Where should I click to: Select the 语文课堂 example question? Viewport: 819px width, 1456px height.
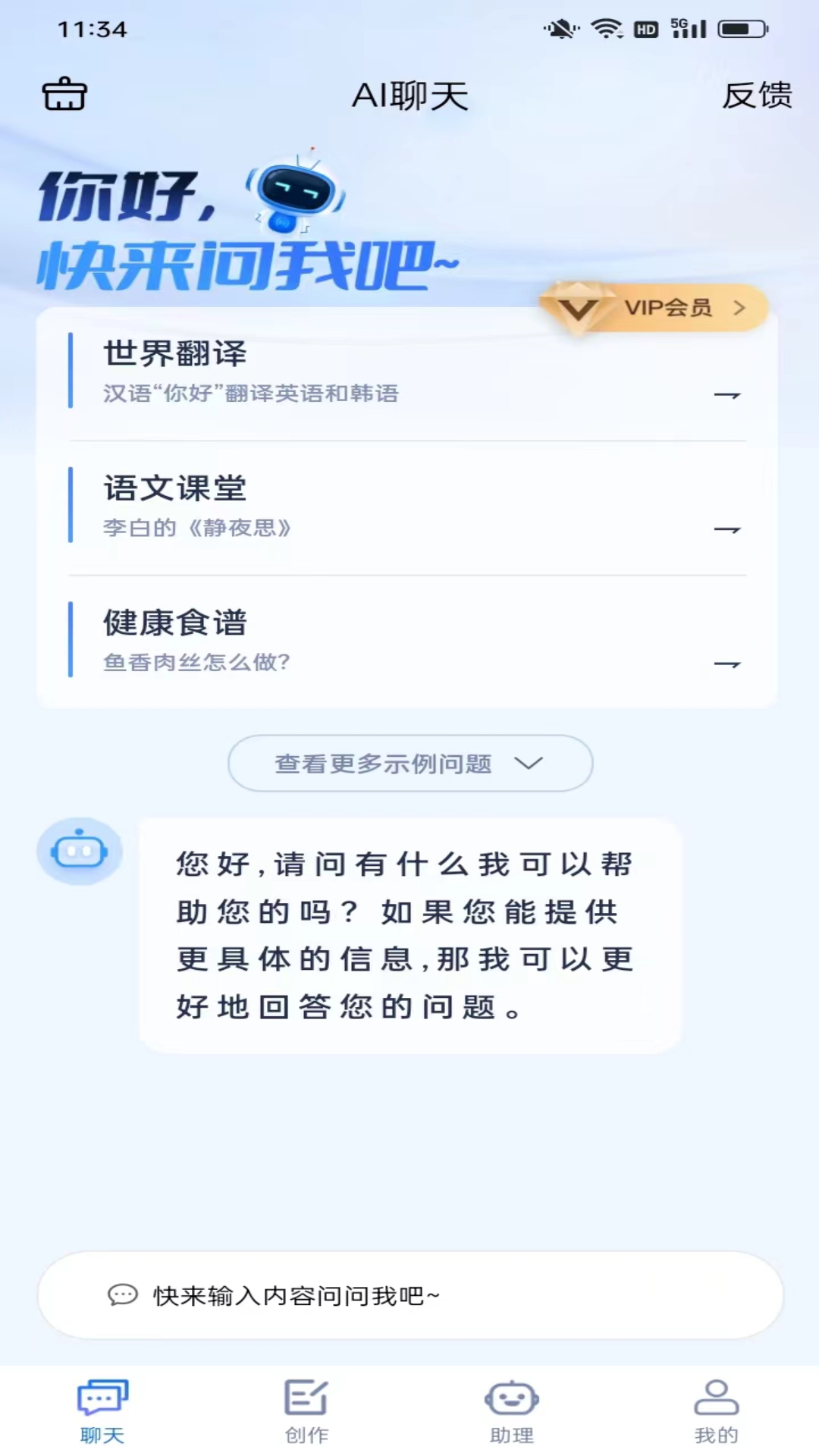point(407,507)
